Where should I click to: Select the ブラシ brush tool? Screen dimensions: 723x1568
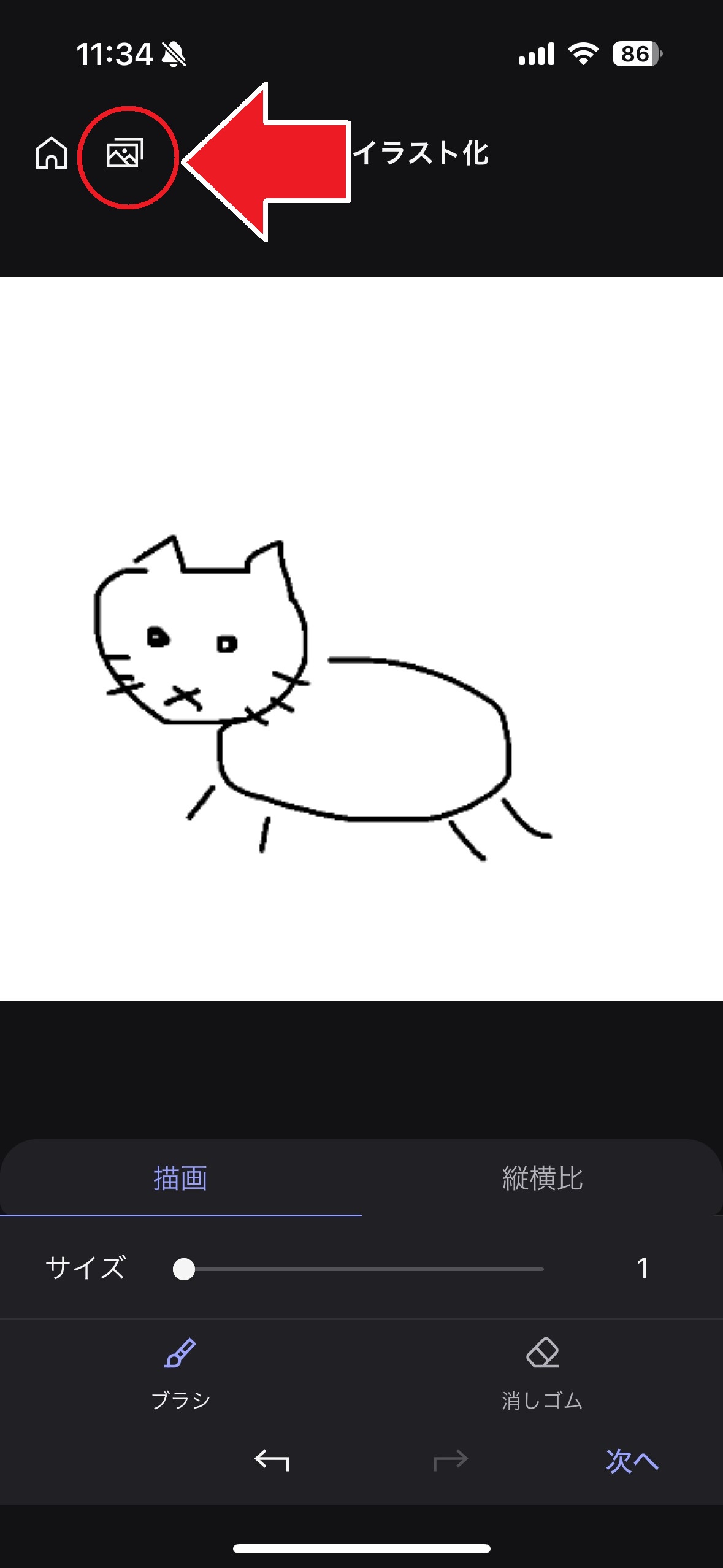pos(180,1372)
